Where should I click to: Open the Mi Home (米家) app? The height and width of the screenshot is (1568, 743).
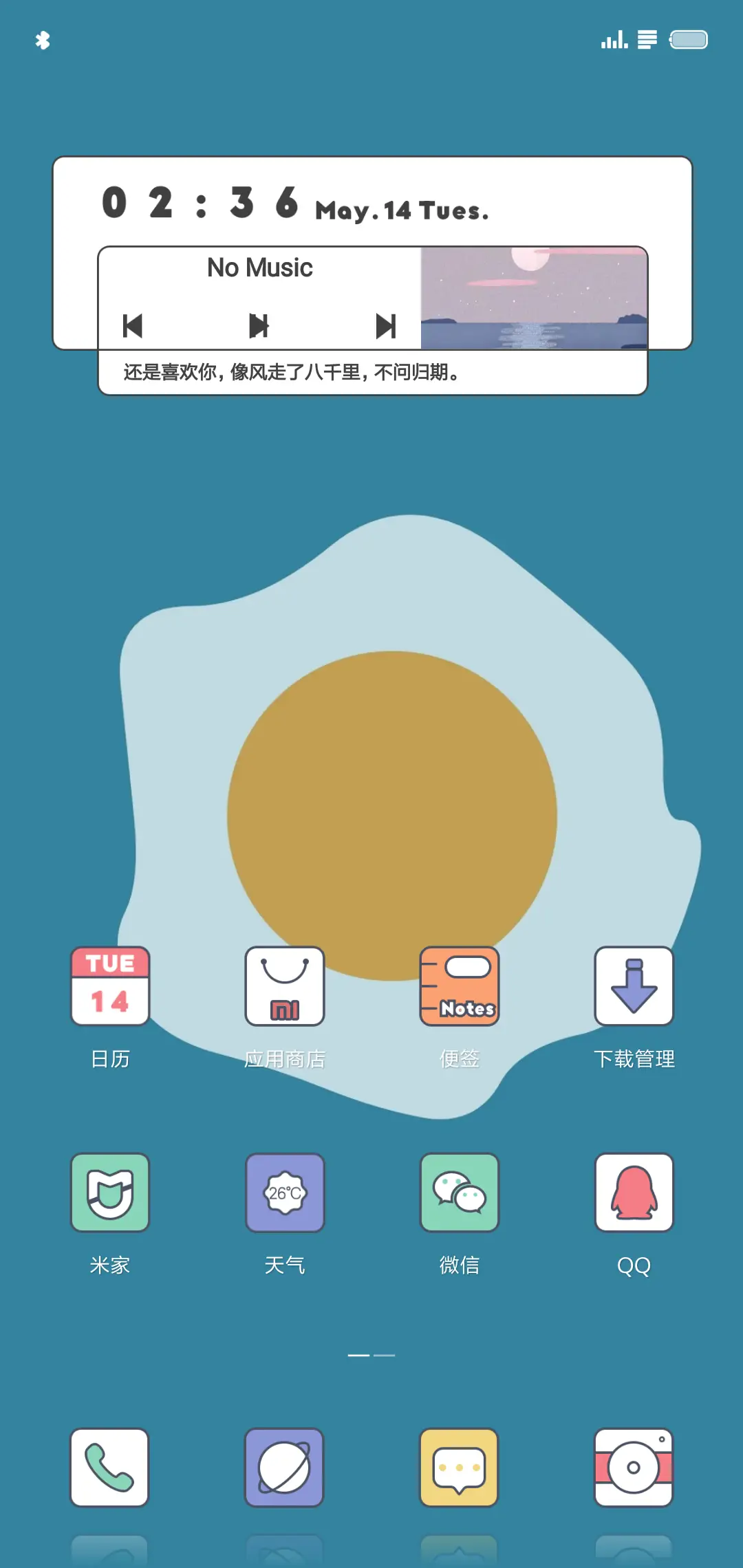110,1192
